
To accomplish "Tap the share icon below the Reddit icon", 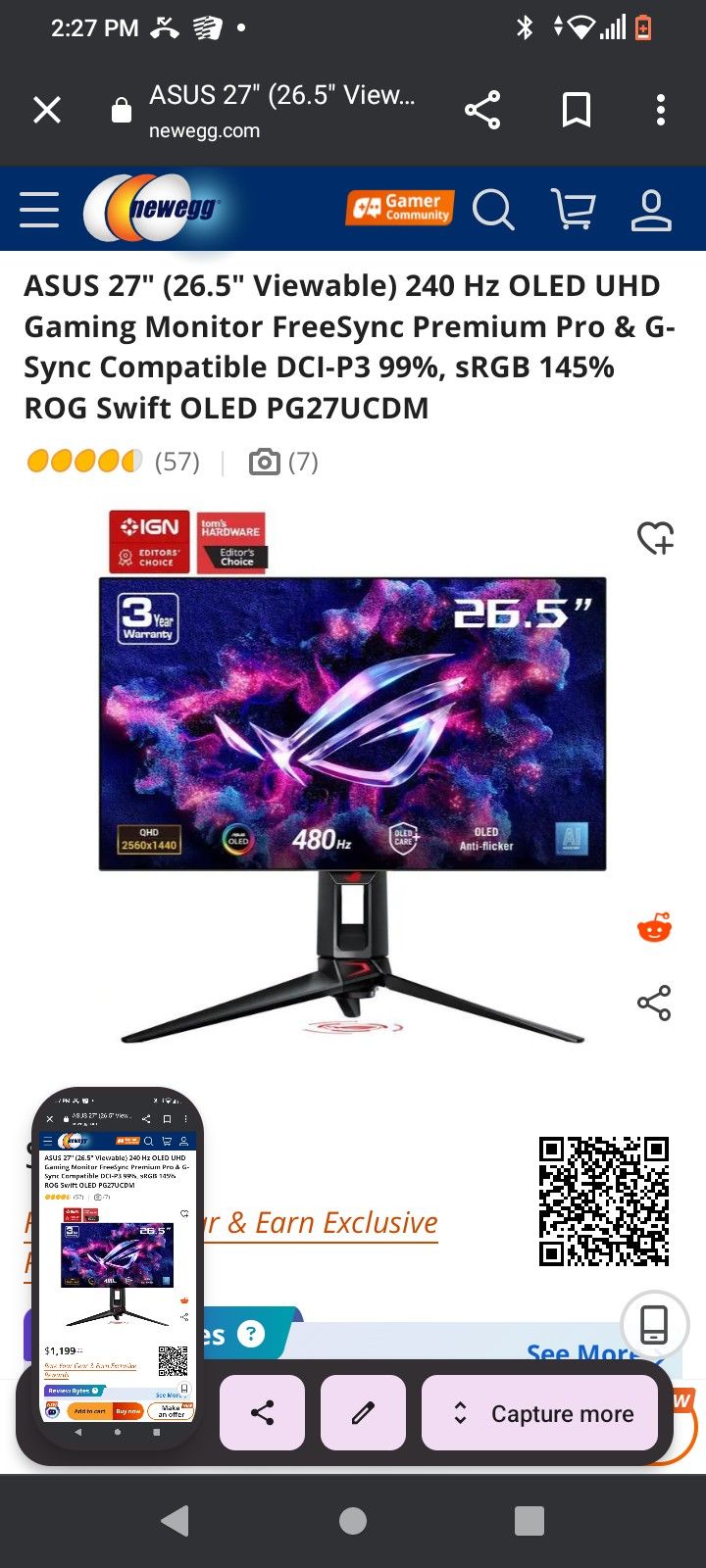I will click(654, 1003).
